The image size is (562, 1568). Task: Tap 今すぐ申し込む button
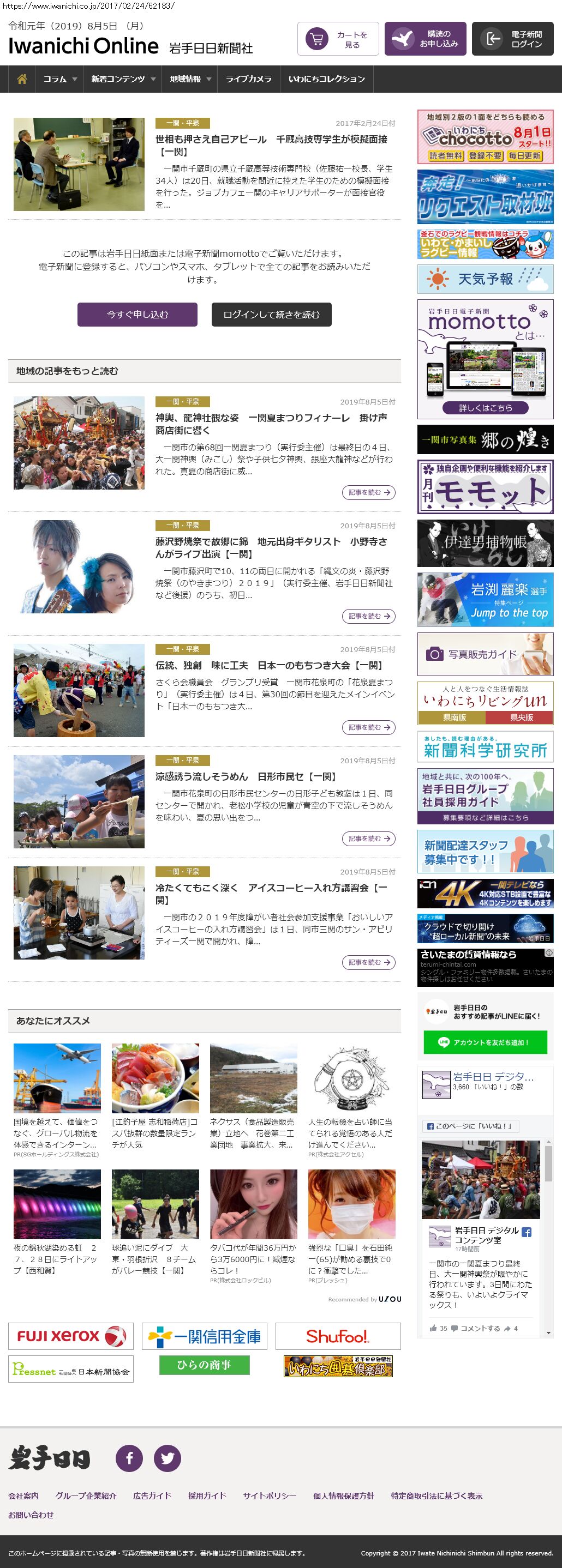137,315
